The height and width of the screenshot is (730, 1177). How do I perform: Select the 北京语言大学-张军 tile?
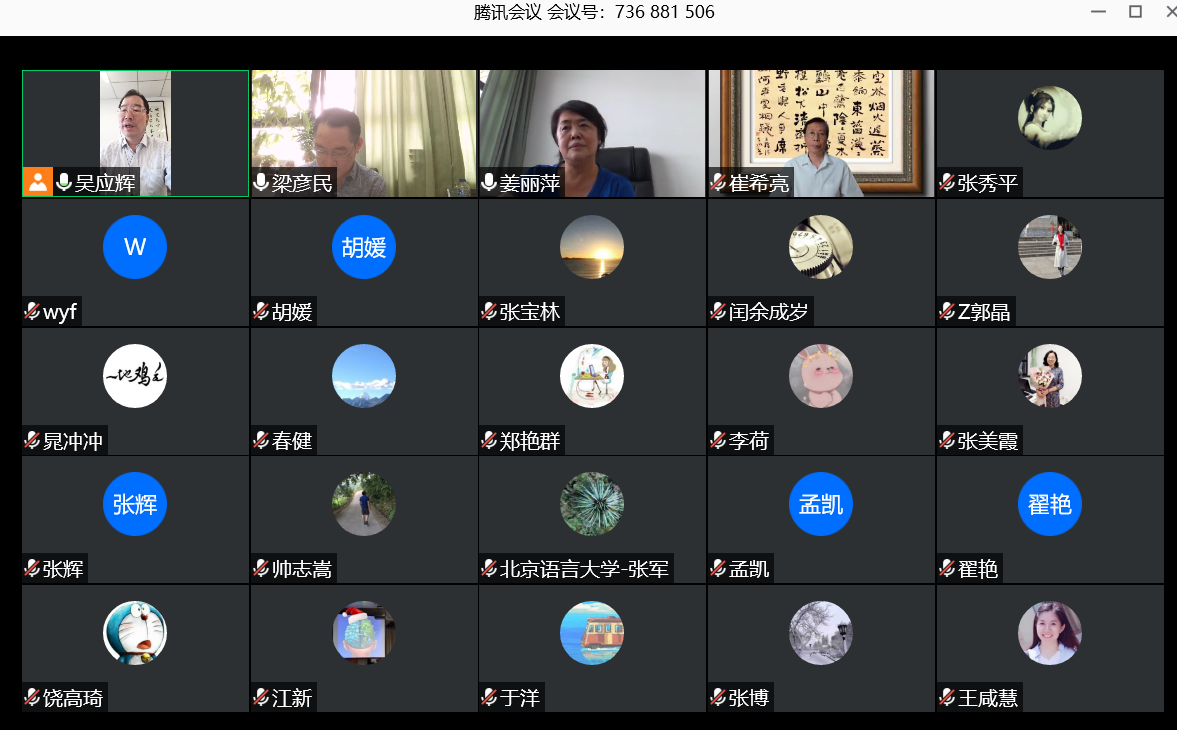[592, 519]
